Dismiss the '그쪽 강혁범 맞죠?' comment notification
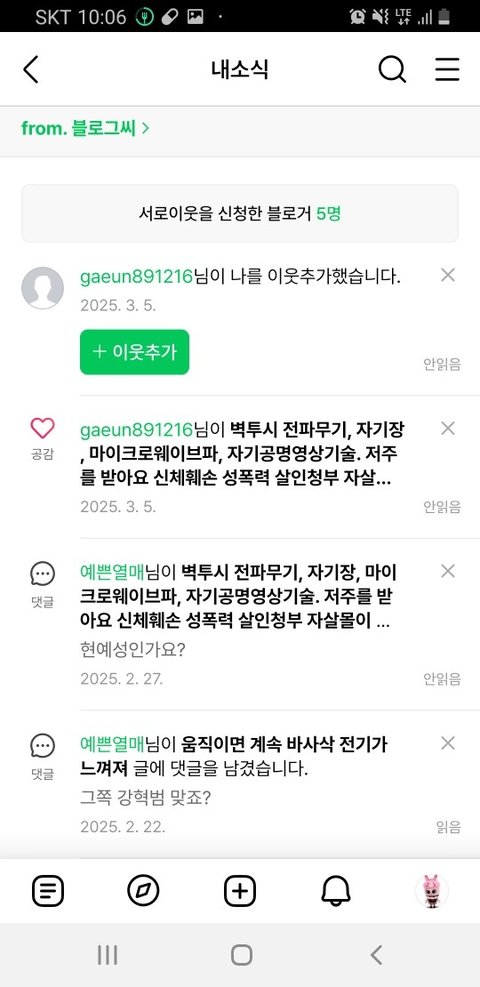Image resolution: width=480 pixels, height=987 pixels. (x=447, y=743)
